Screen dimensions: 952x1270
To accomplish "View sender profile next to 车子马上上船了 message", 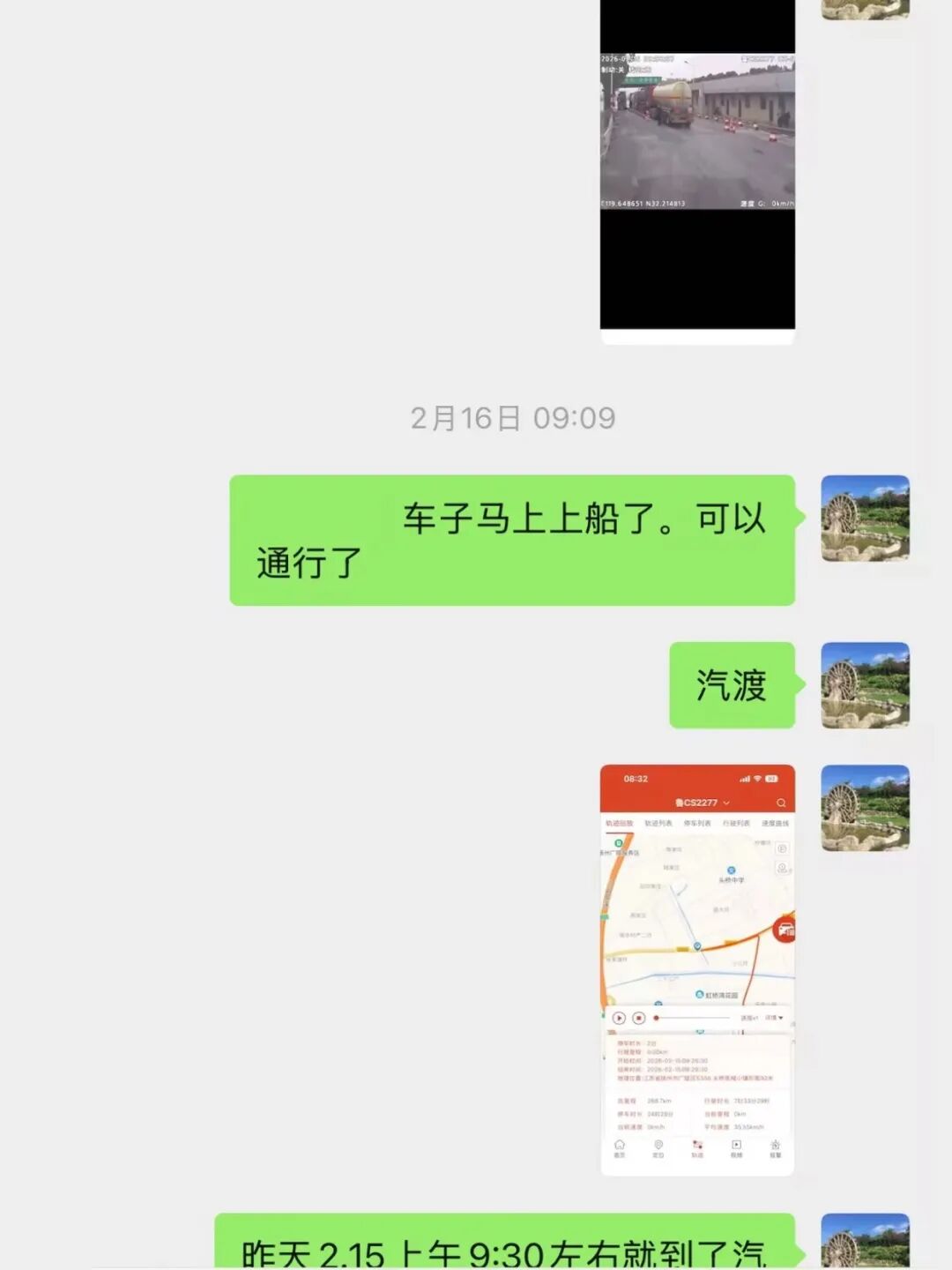I will coord(865,519).
